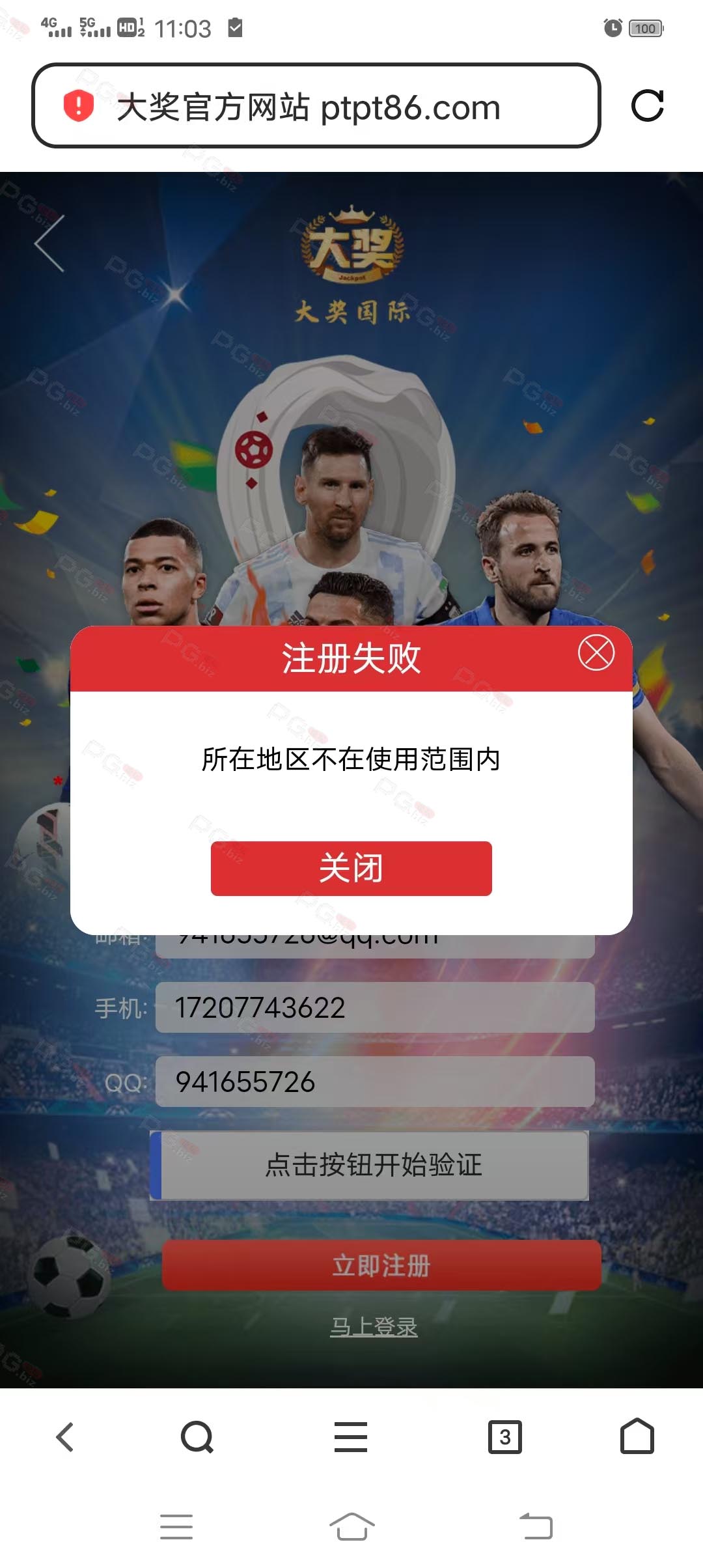Dismiss the 注册失败 dialog with the X icon

(x=596, y=653)
